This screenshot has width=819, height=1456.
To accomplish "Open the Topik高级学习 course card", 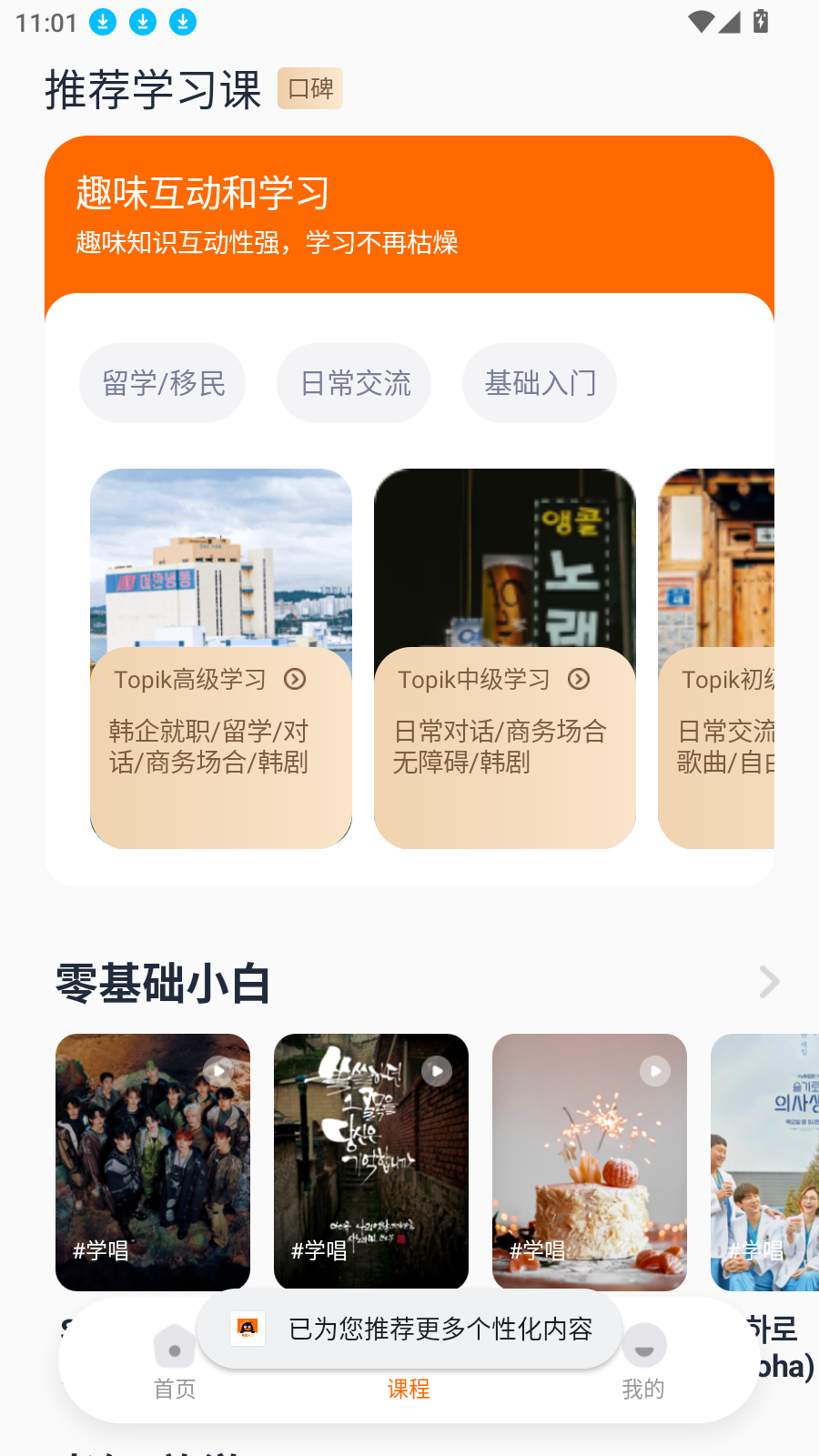I will [221, 659].
